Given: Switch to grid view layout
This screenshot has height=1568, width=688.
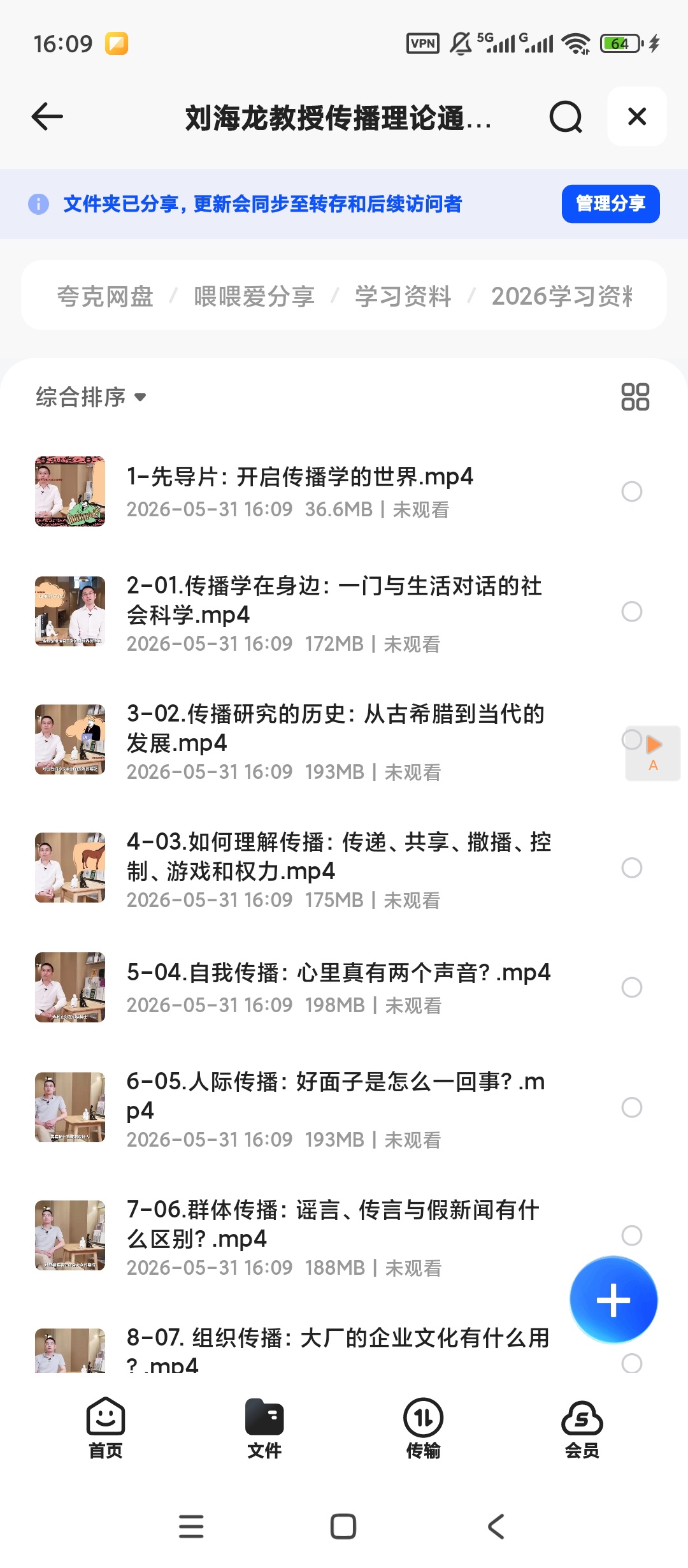Looking at the screenshot, I should 635,396.
